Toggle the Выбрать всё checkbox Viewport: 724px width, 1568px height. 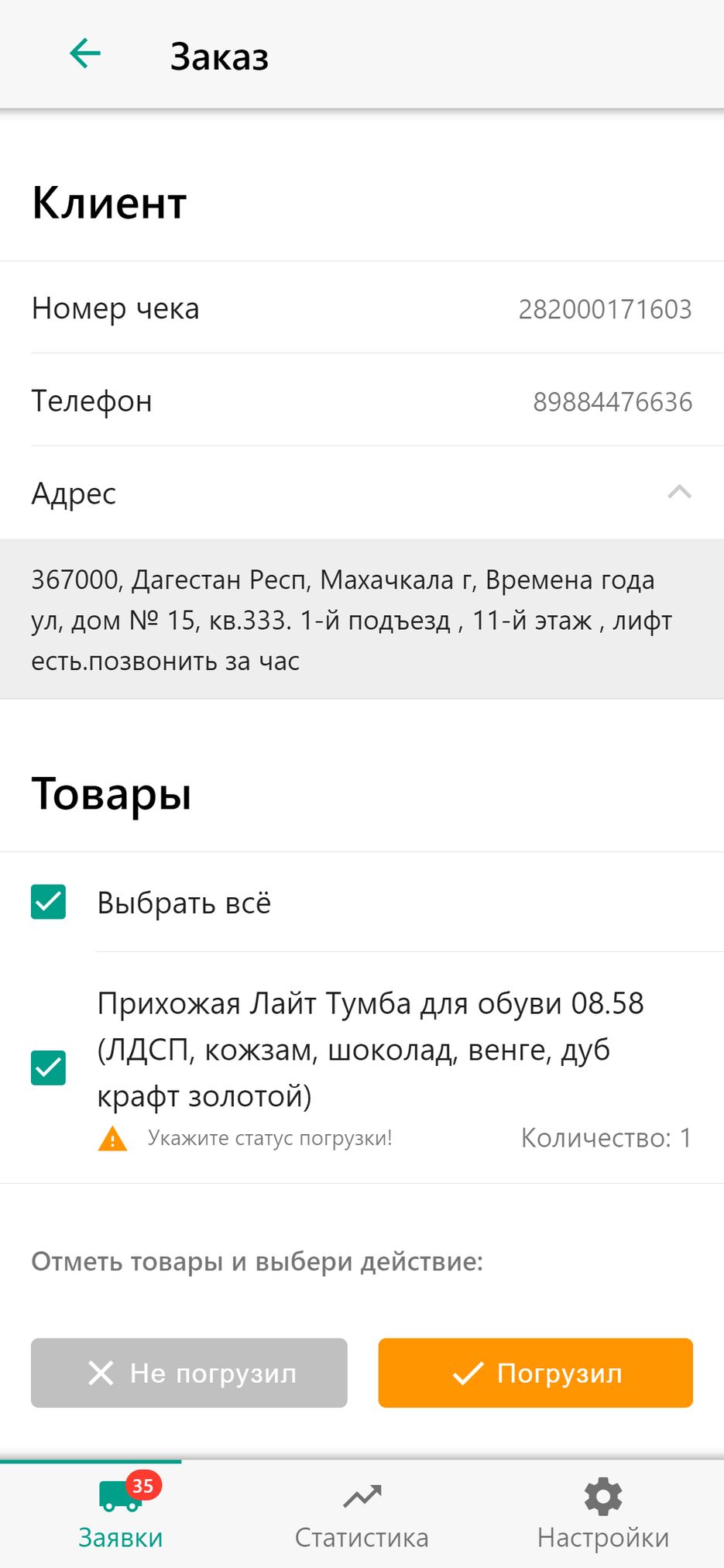(48, 902)
